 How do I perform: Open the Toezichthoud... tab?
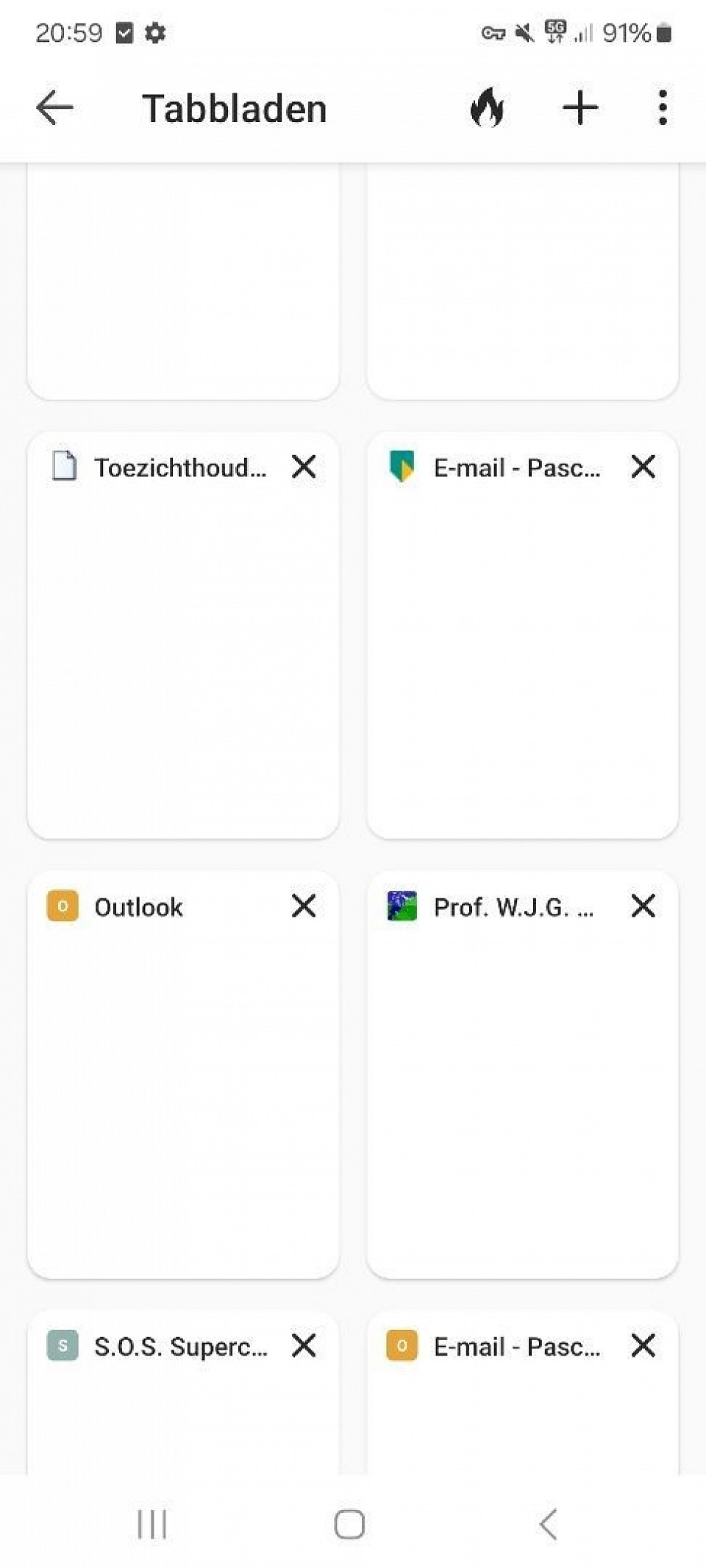click(182, 647)
